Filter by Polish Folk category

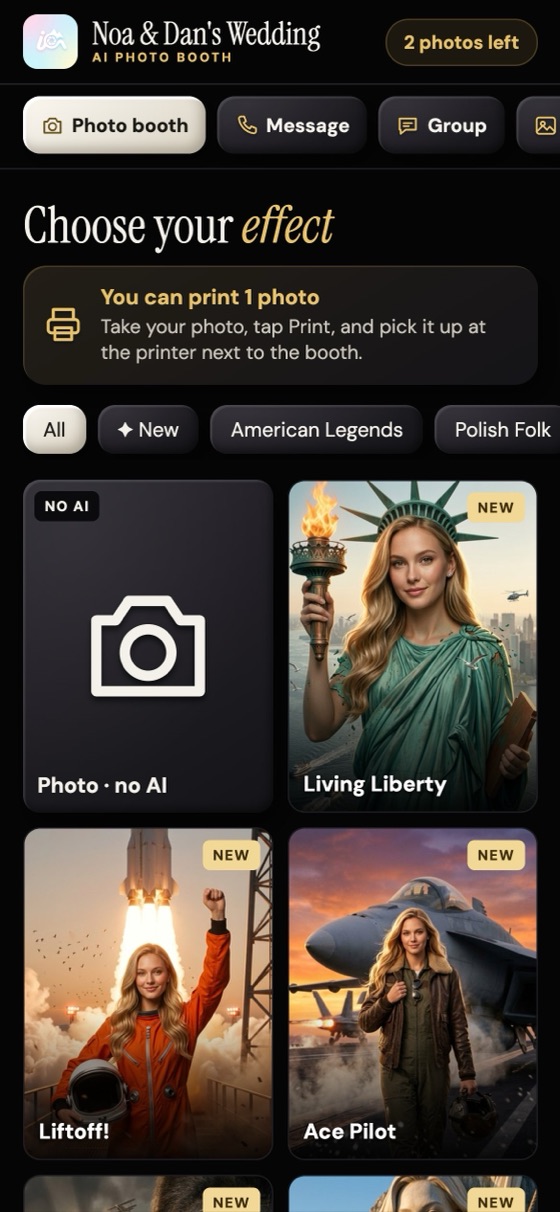pyautogui.click(x=498, y=430)
